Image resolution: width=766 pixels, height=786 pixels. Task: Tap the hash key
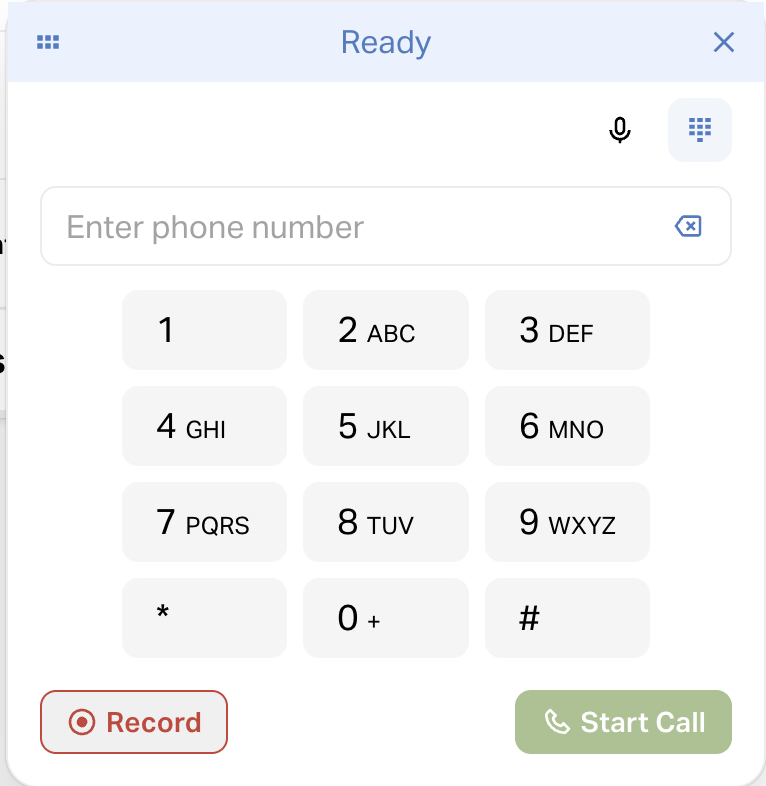[x=567, y=618]
